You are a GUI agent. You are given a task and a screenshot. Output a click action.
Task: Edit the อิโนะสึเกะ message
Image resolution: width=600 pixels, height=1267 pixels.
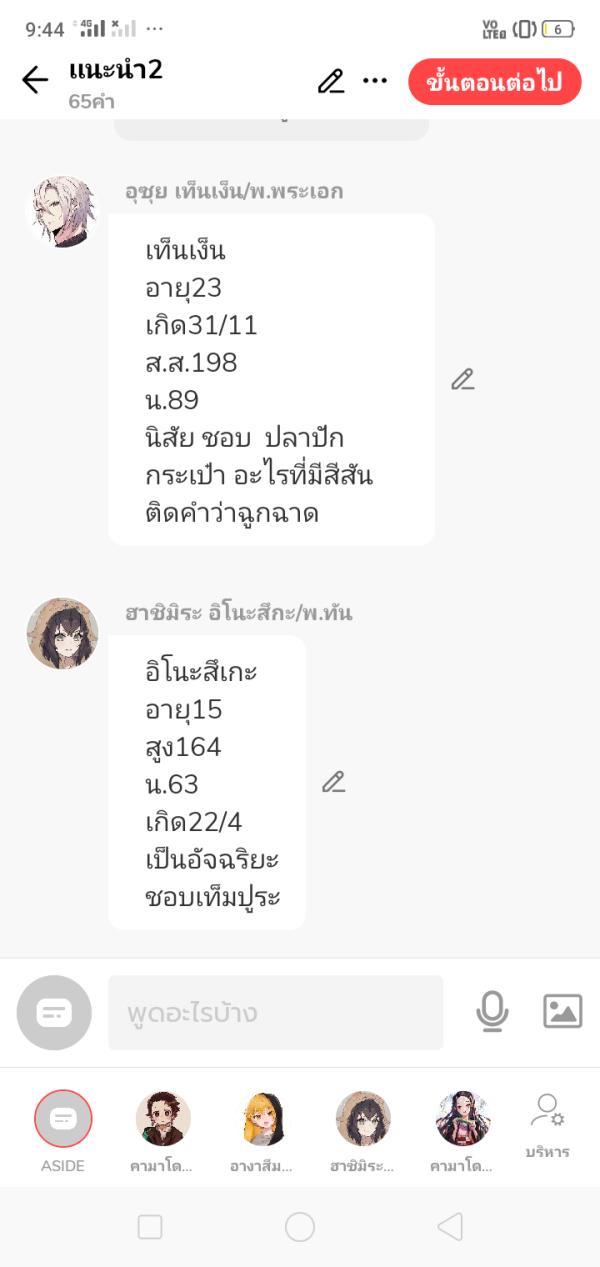click(333, 782)
